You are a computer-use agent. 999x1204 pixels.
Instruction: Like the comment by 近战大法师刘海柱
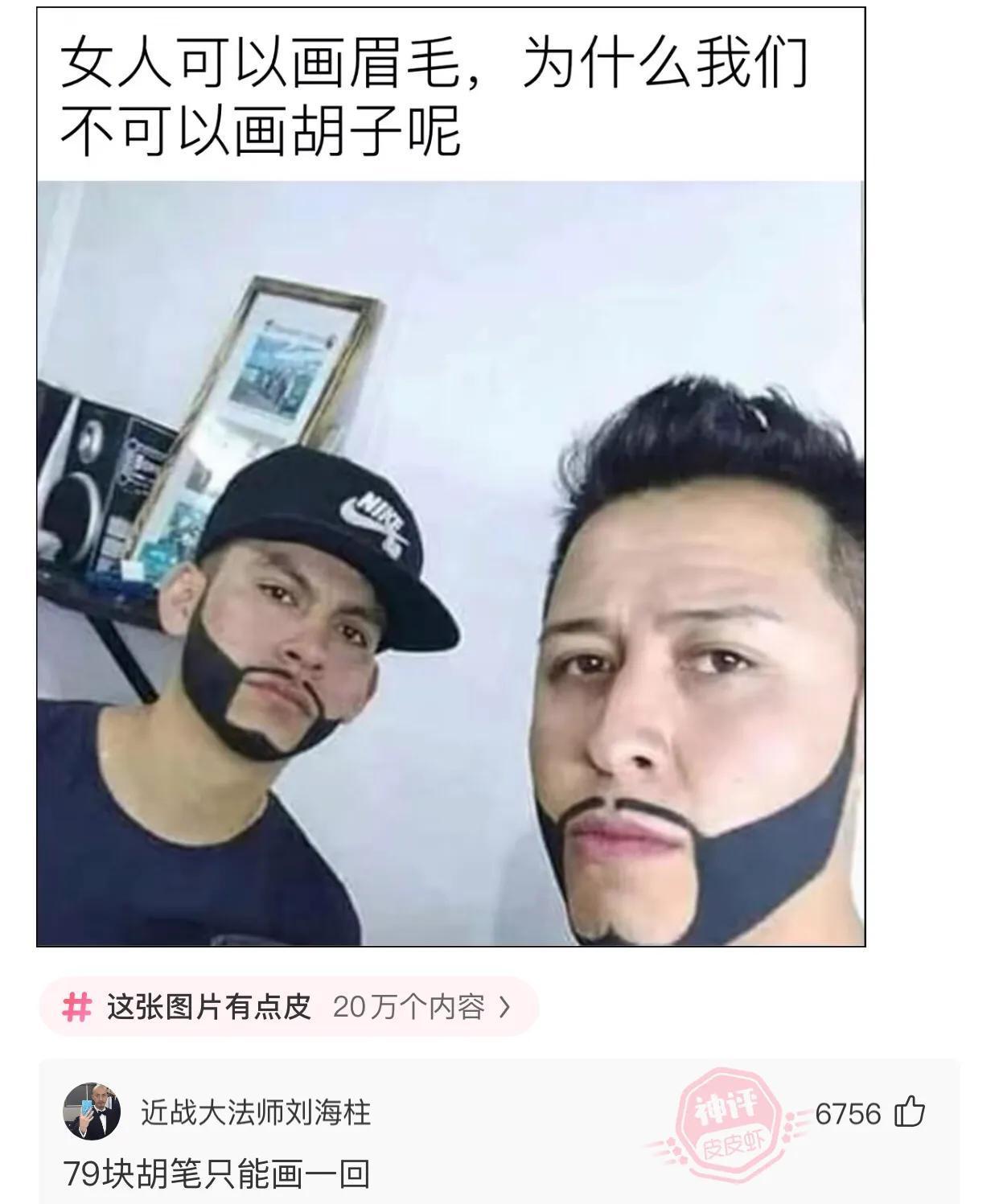coord(911,1113)
